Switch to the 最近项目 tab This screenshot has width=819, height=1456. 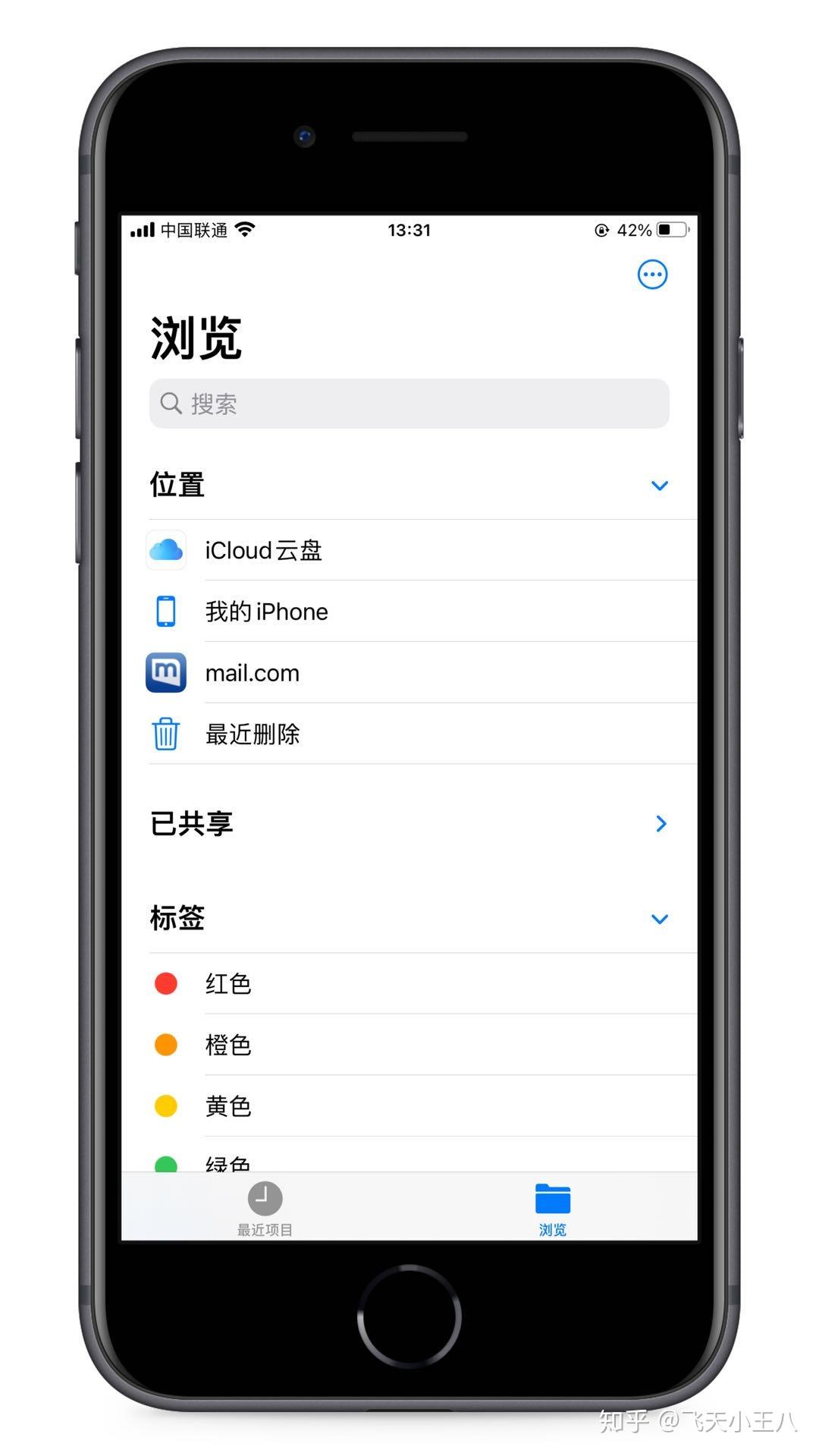265,1208
